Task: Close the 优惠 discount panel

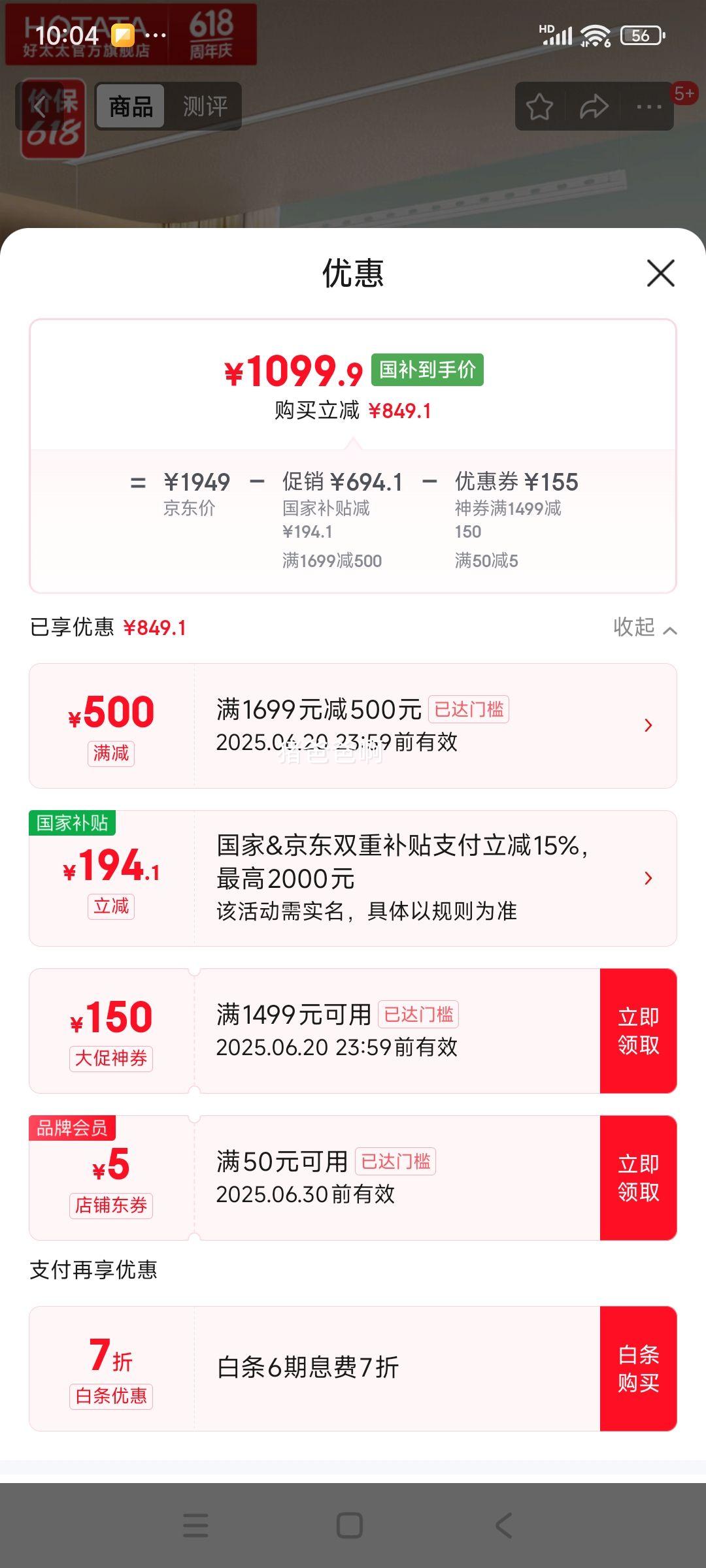Action: [x=660, y=273]
